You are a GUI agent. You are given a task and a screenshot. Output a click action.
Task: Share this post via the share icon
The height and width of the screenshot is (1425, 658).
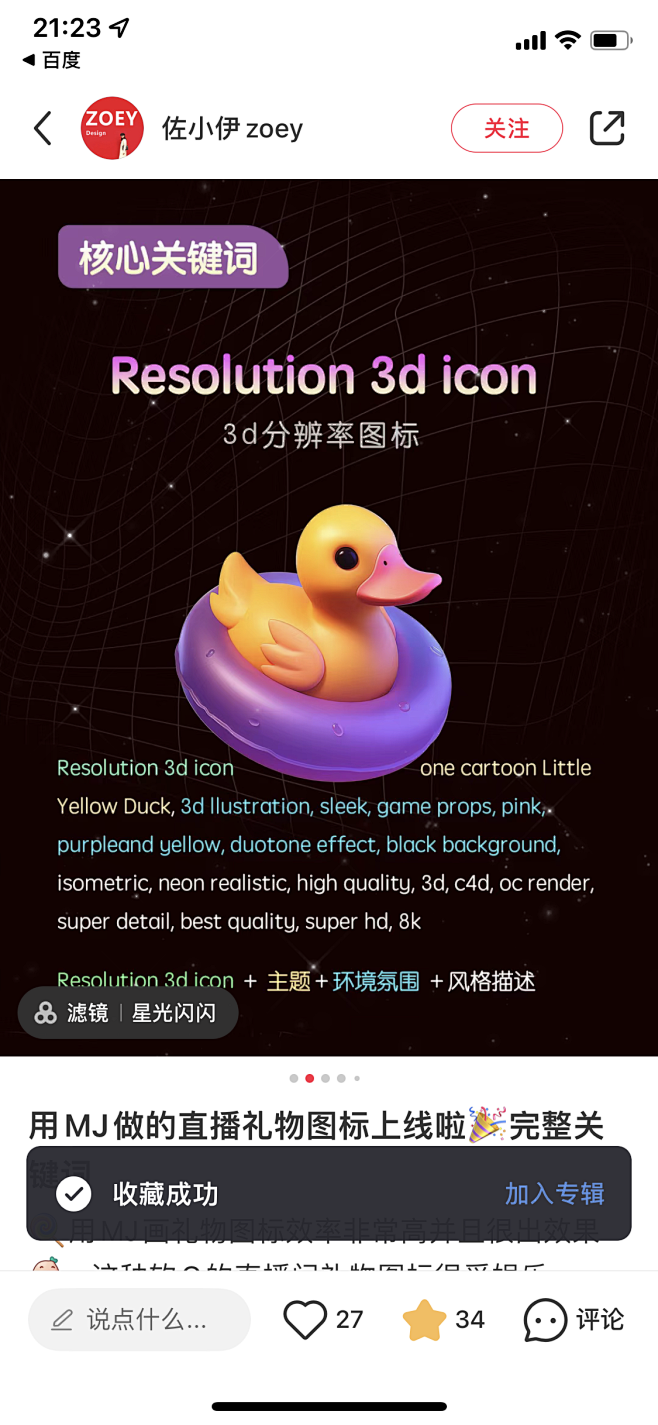(607, 129)
